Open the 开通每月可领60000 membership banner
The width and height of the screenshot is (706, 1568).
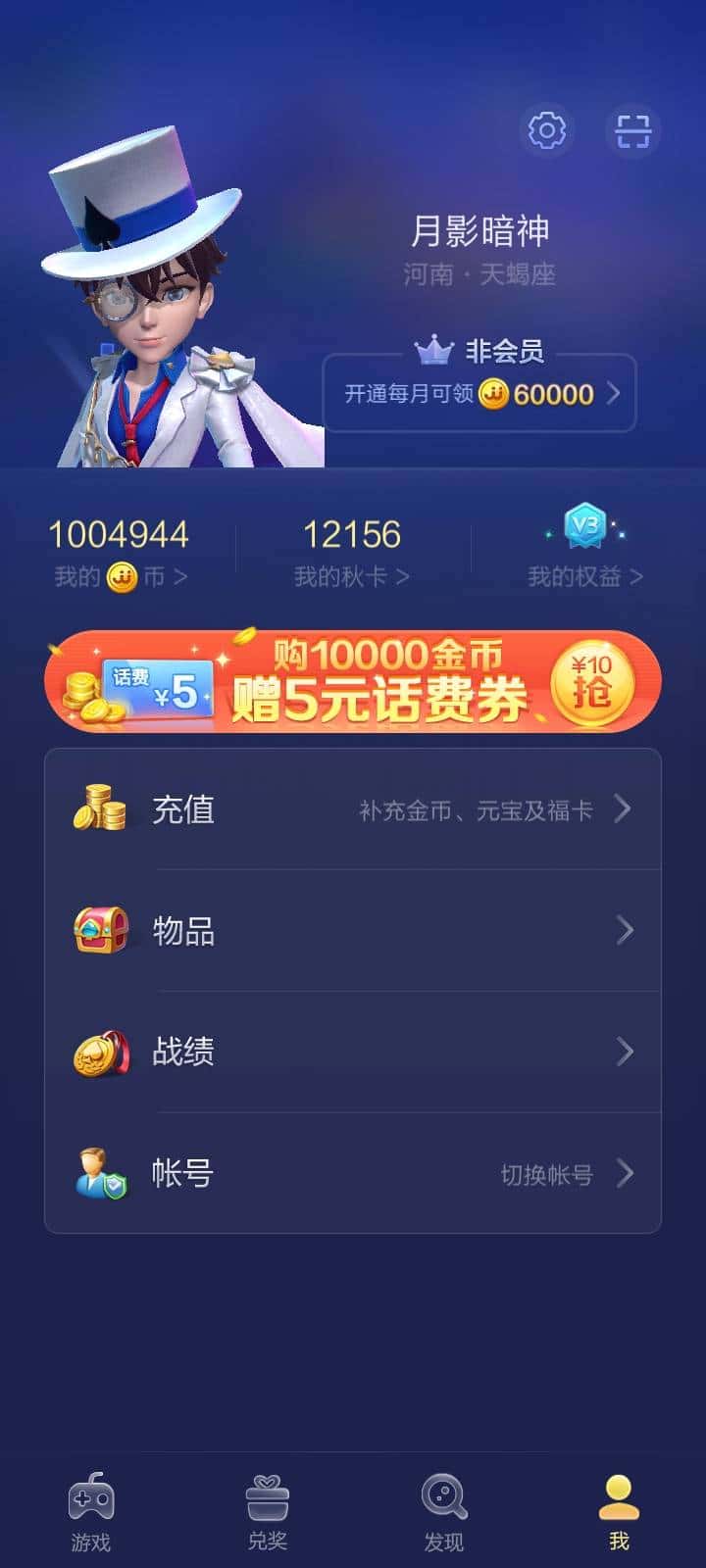pos(478,392)
